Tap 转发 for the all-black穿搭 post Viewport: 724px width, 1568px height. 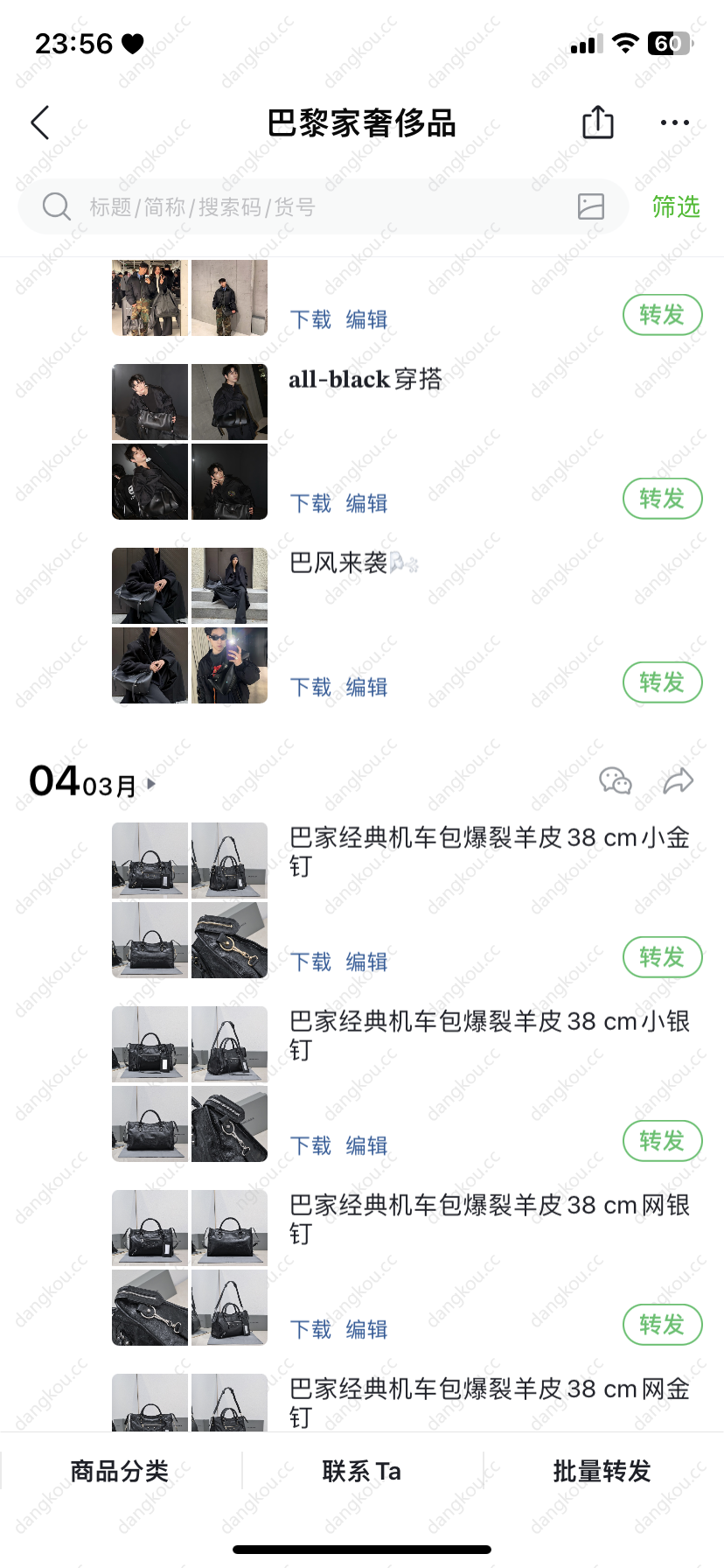coord(662,499)
